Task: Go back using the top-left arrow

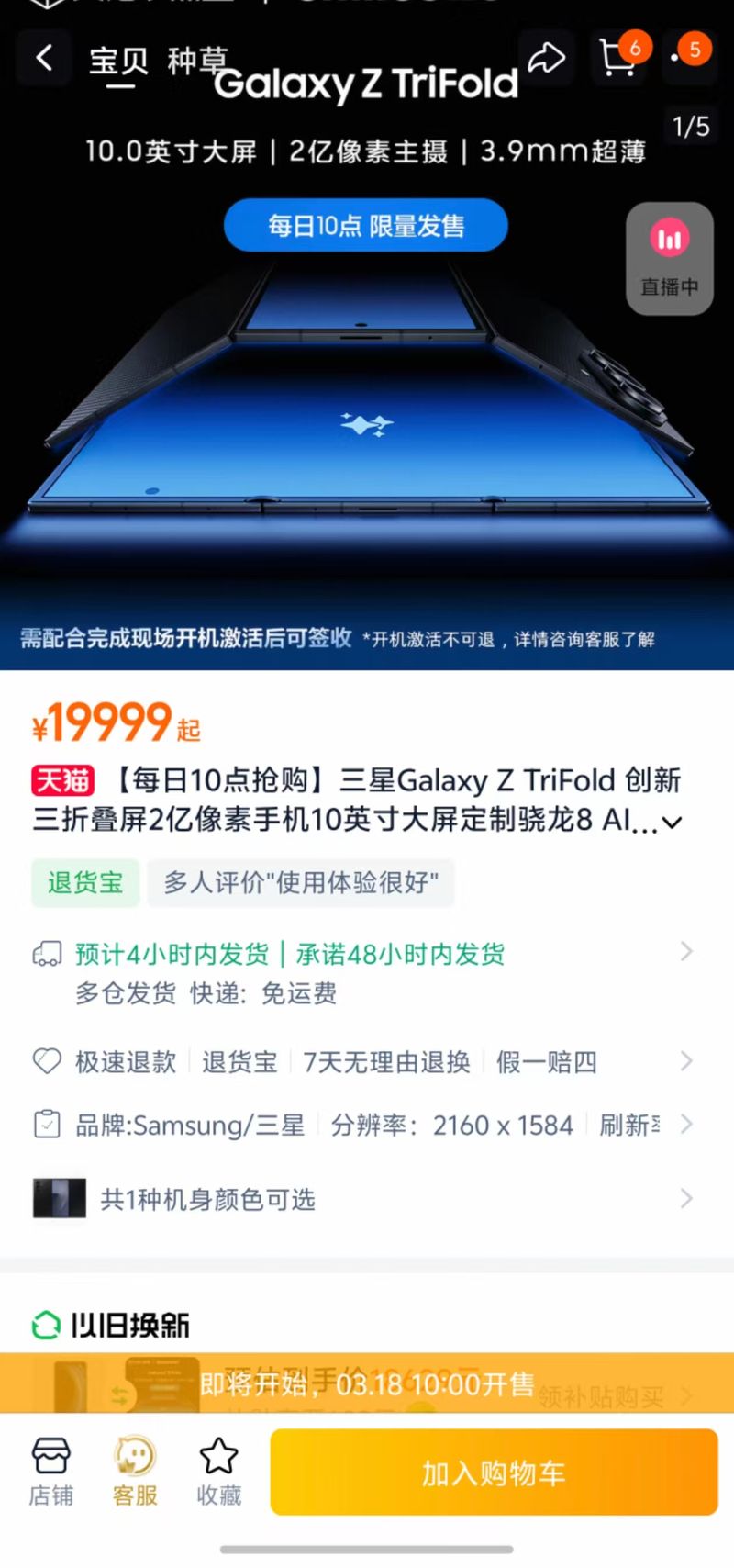Action: 43,59
